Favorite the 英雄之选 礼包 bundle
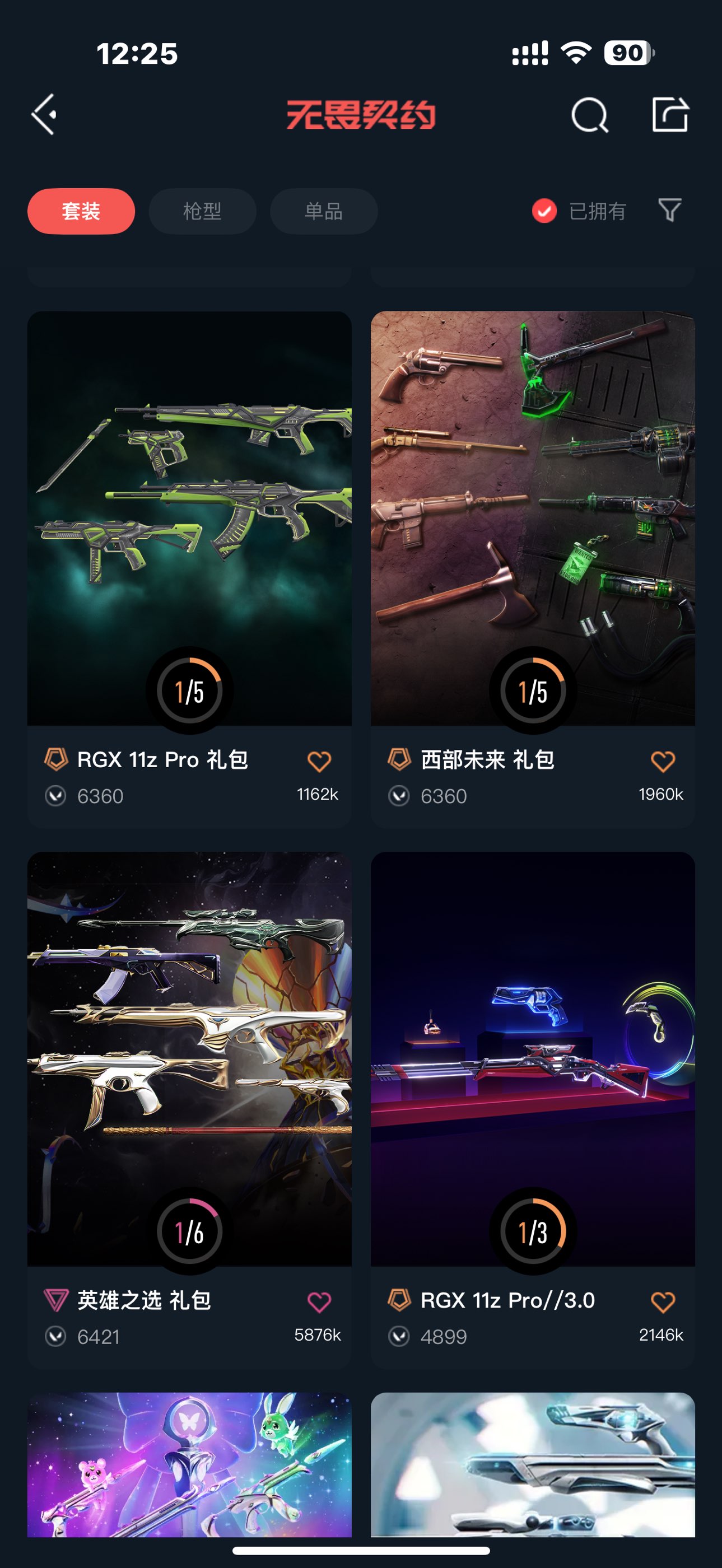The image size is (722, 1568). tap(319, 1301)
